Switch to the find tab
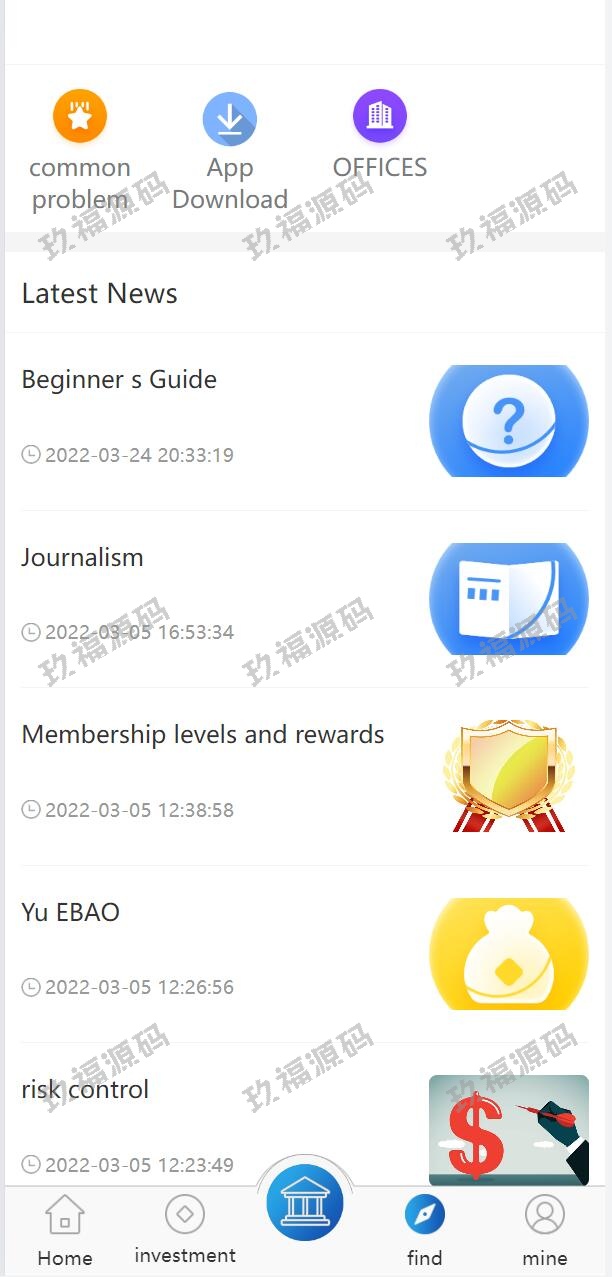The image size is (612, 1277). tap(425, 1232)
